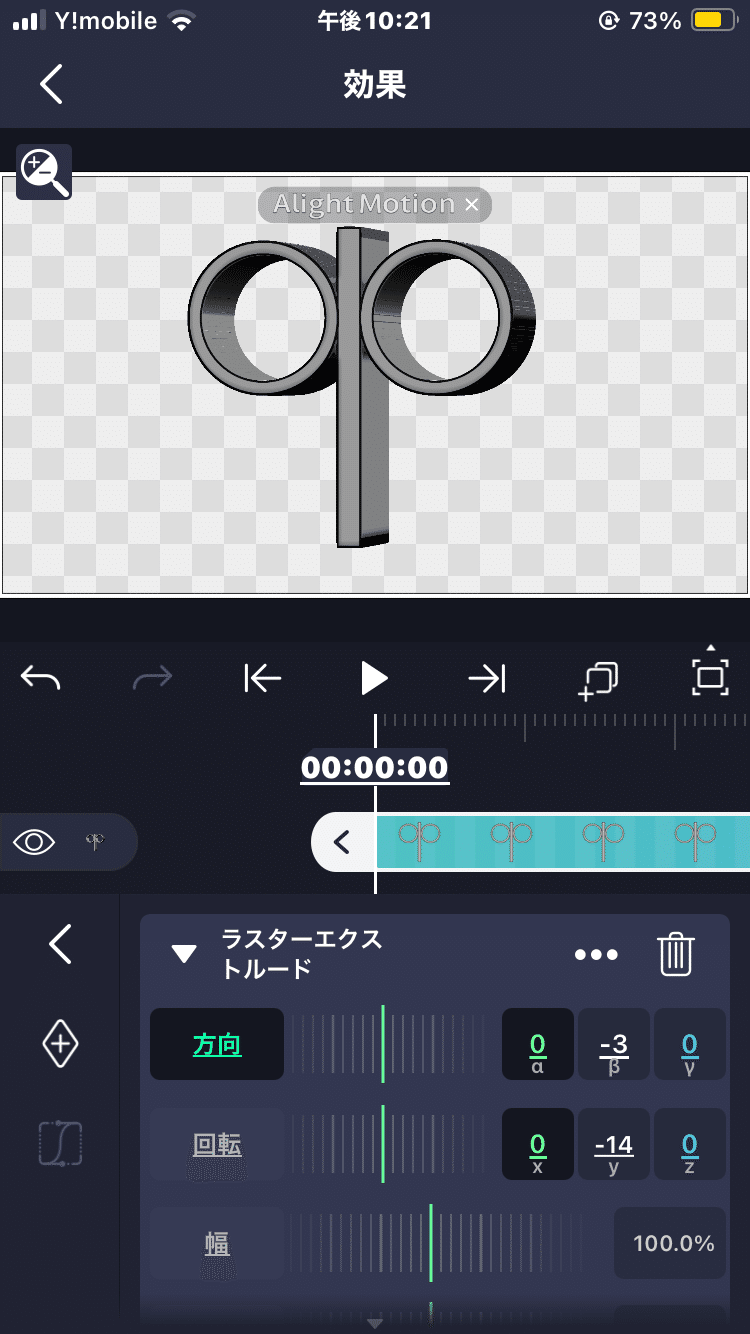Collapse the layer arrow on the timeline

click(341, 842)
